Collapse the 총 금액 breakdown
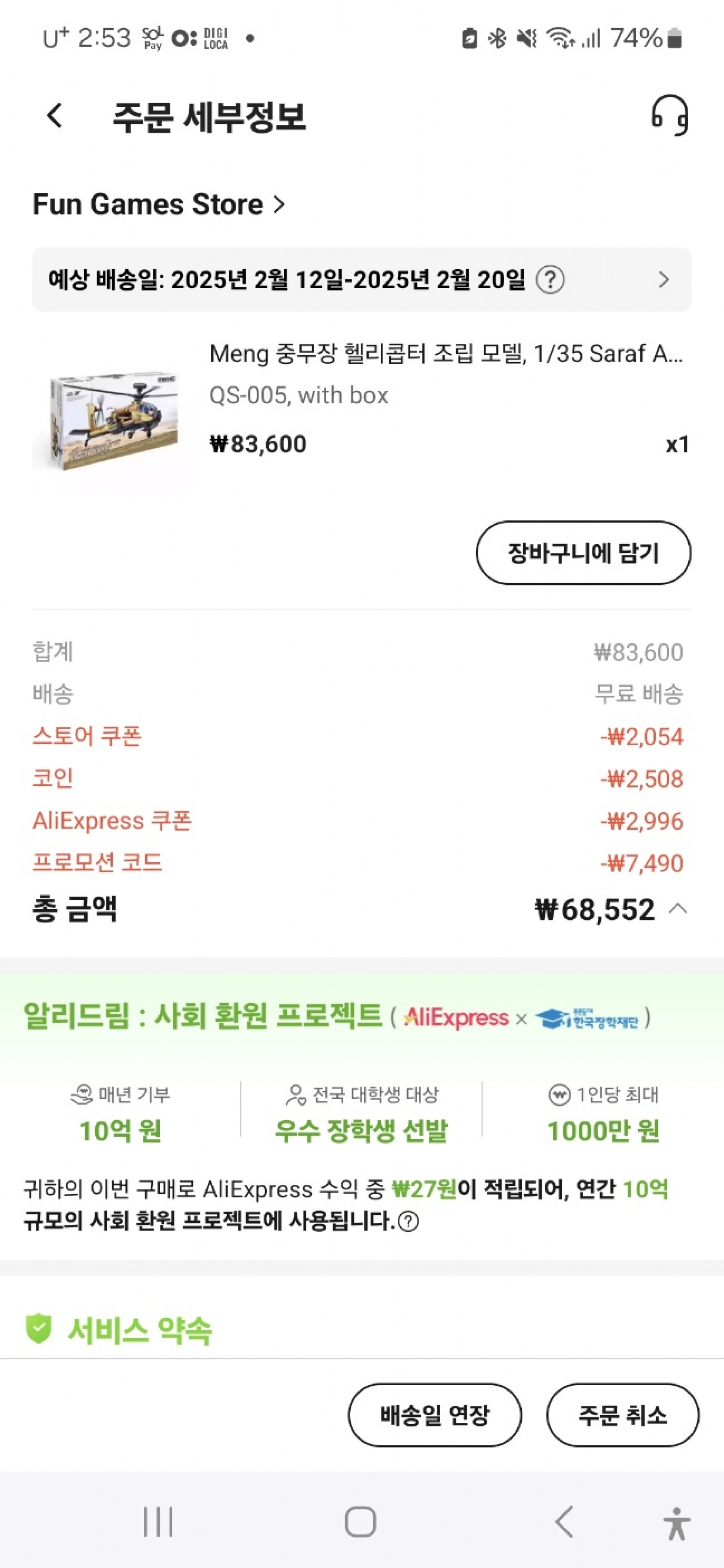Screen dimensions: 724x1568 678,909
